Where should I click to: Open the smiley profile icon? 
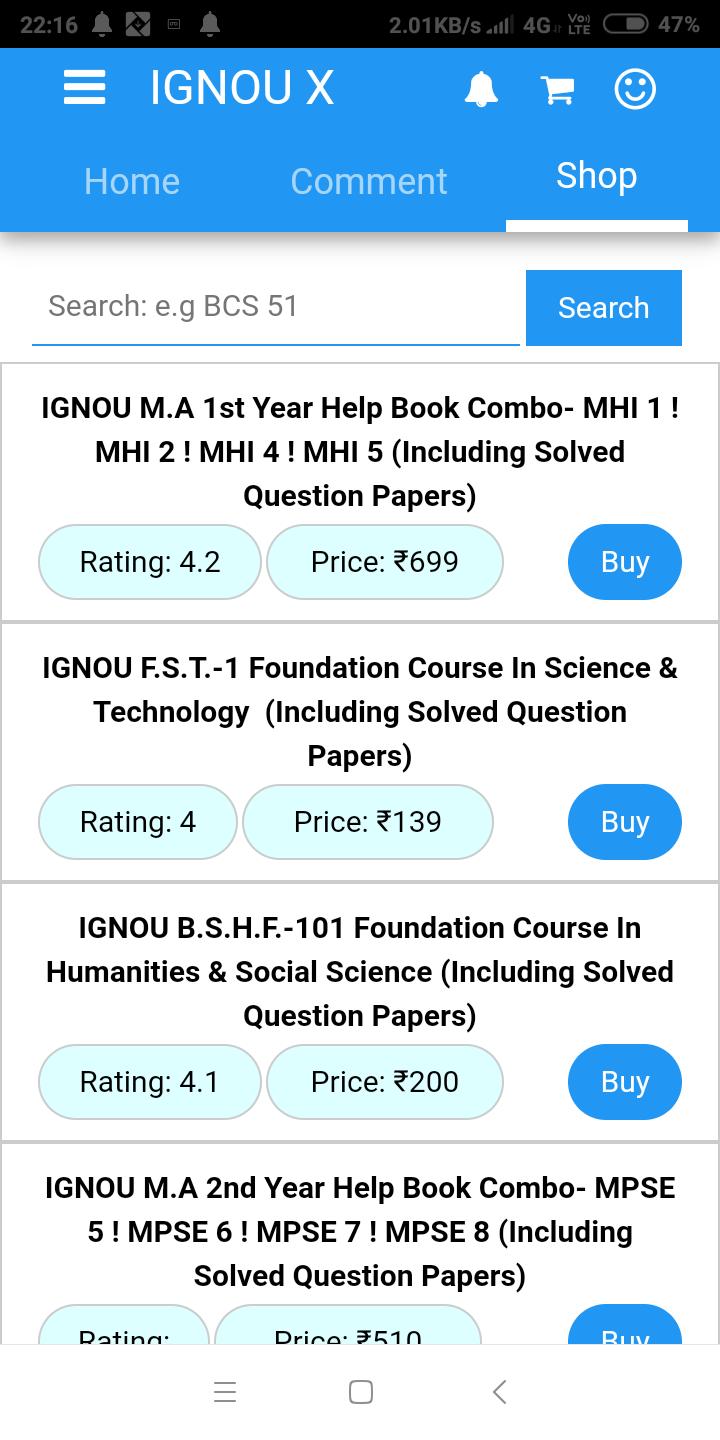click(635, 89)
